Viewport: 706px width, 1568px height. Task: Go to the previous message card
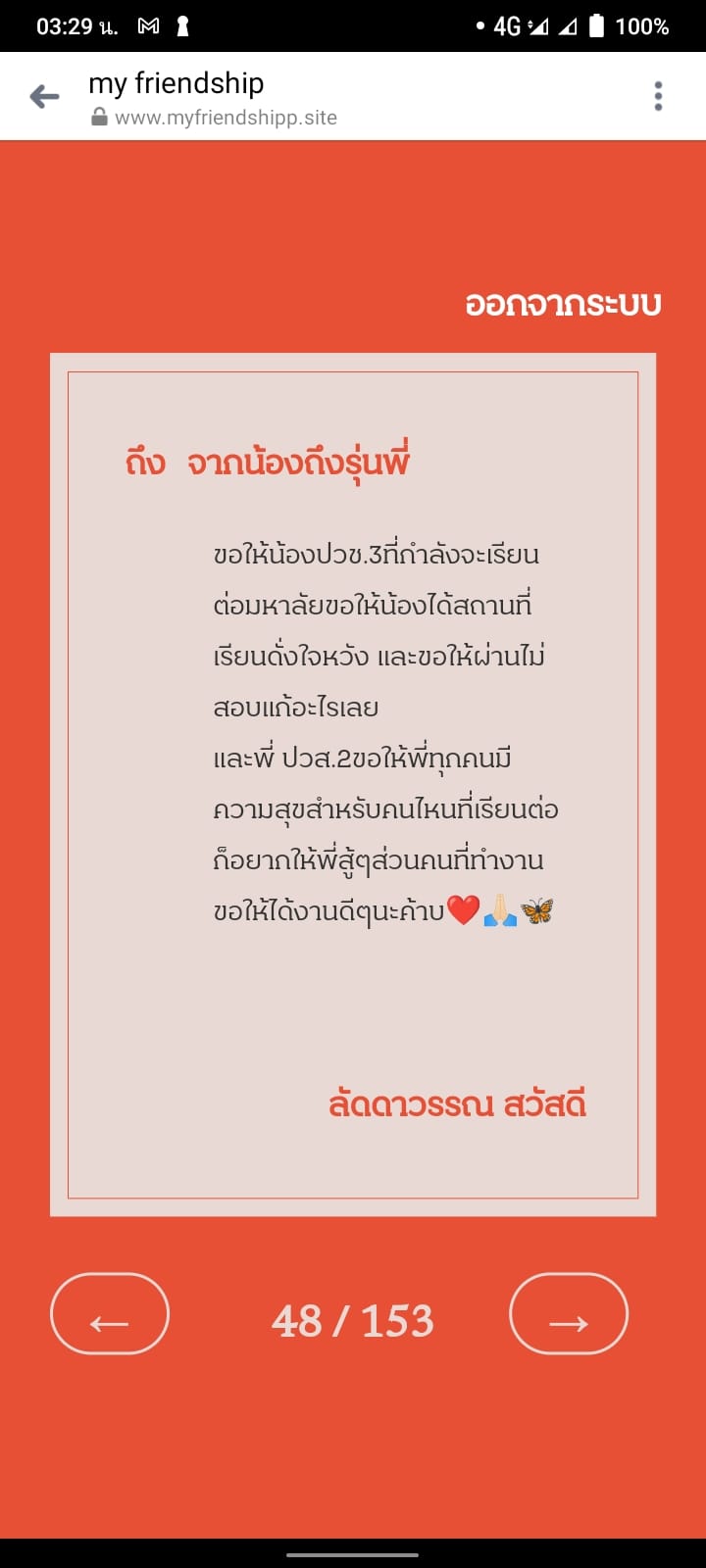pyautogui.click(x=110, y=1313)
